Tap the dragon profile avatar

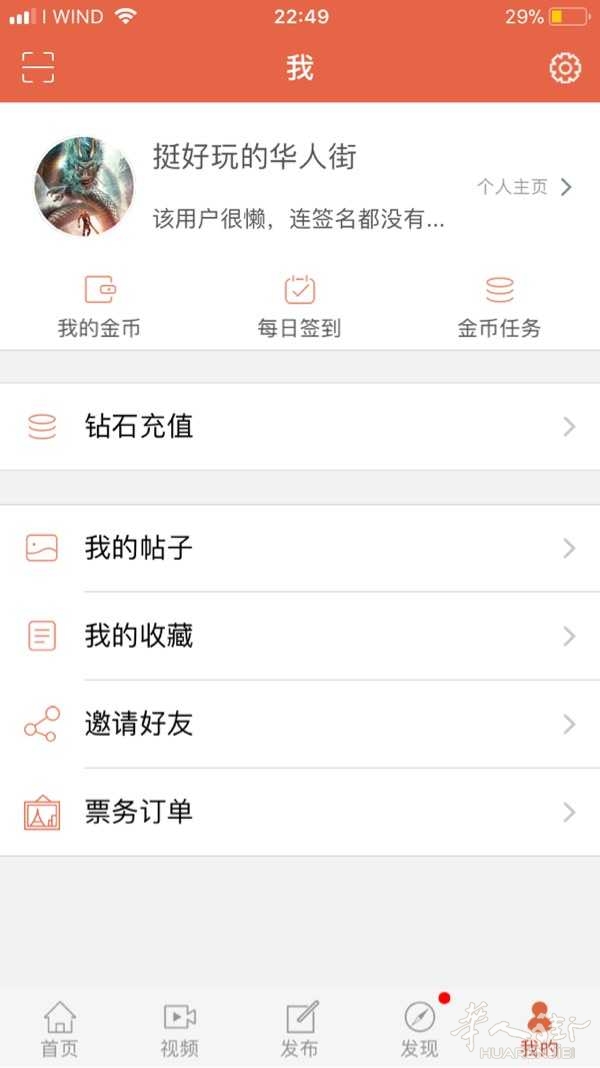84,187
